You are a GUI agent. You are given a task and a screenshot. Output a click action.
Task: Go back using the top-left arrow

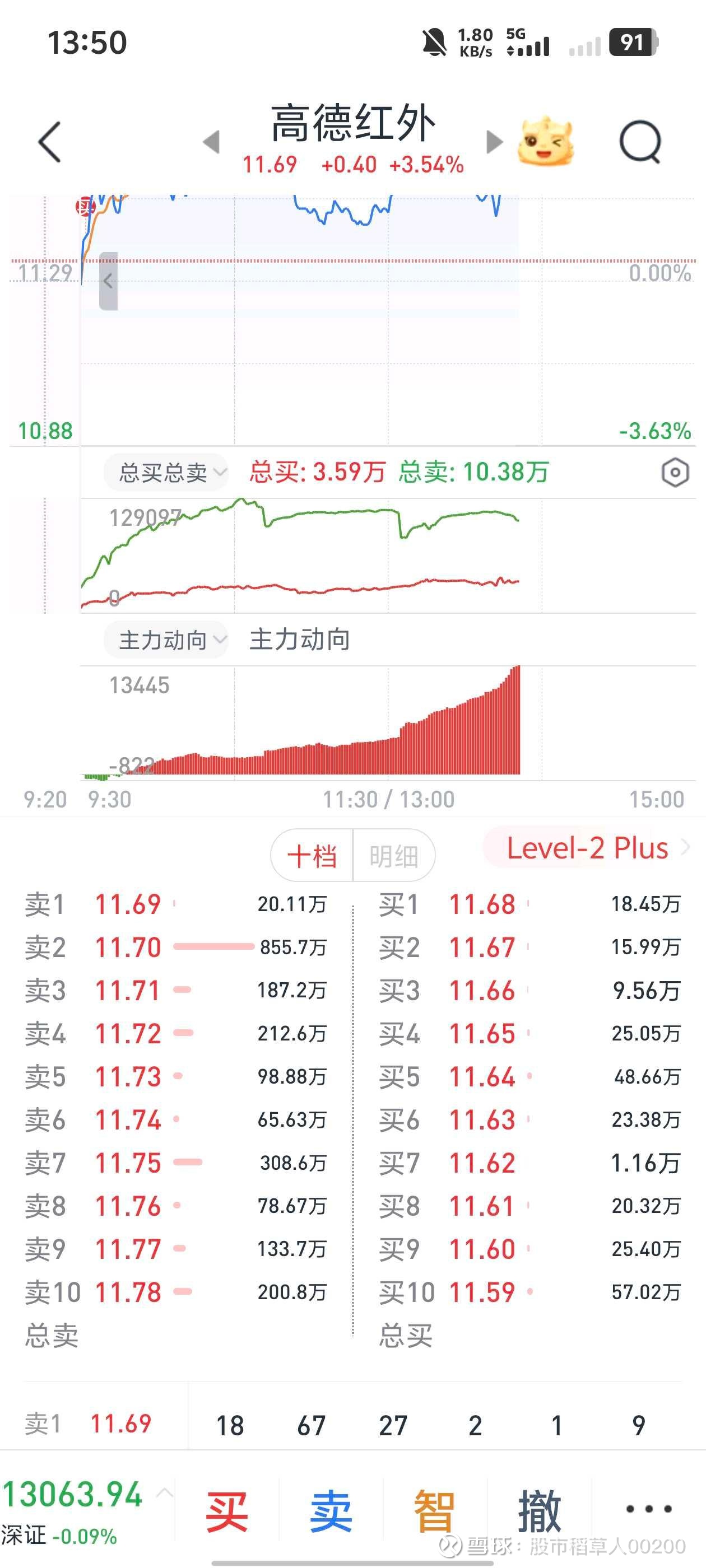click(50, 142)
